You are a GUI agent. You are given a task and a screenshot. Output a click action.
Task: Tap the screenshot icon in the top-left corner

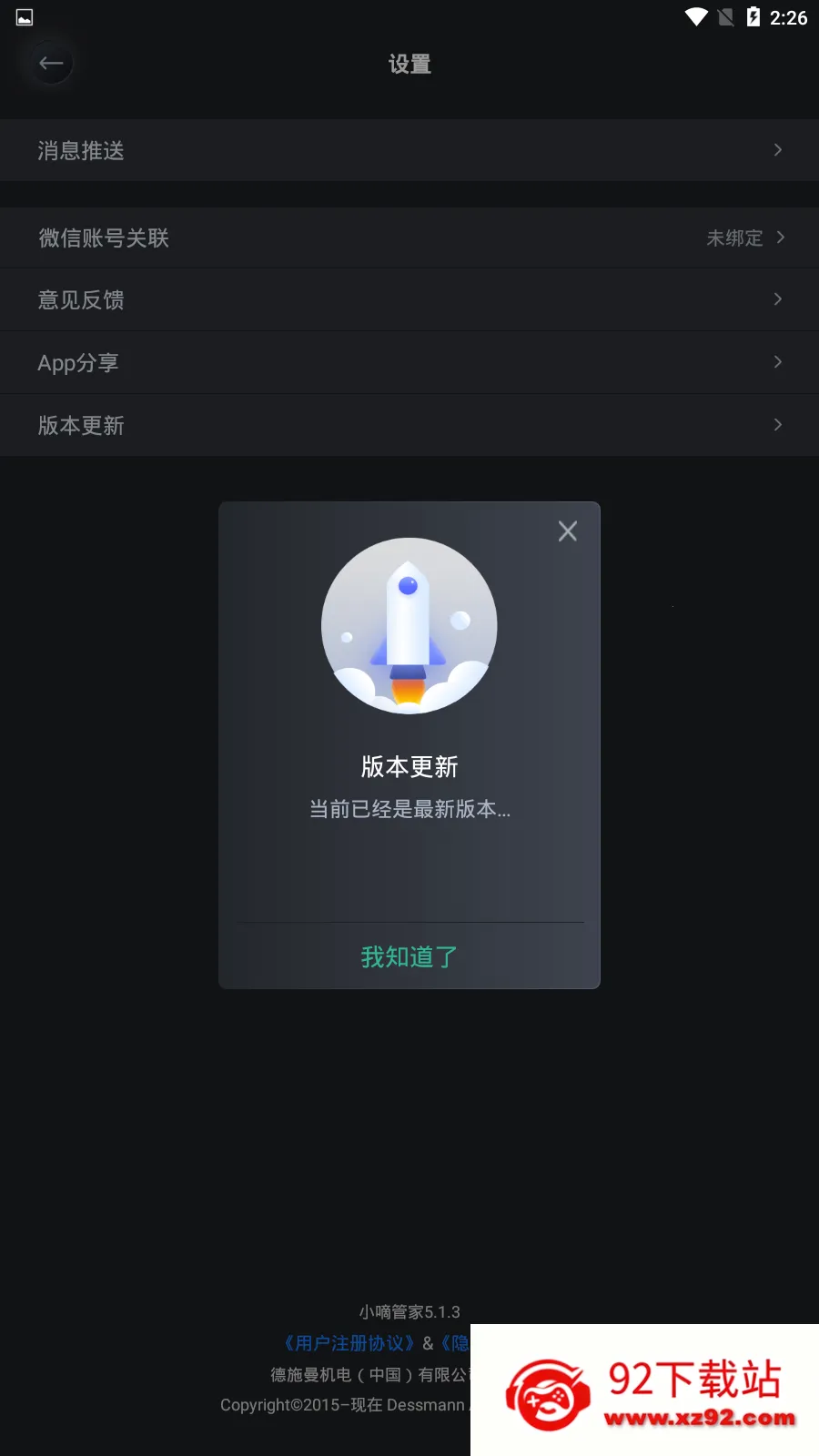tap(25, 16)
